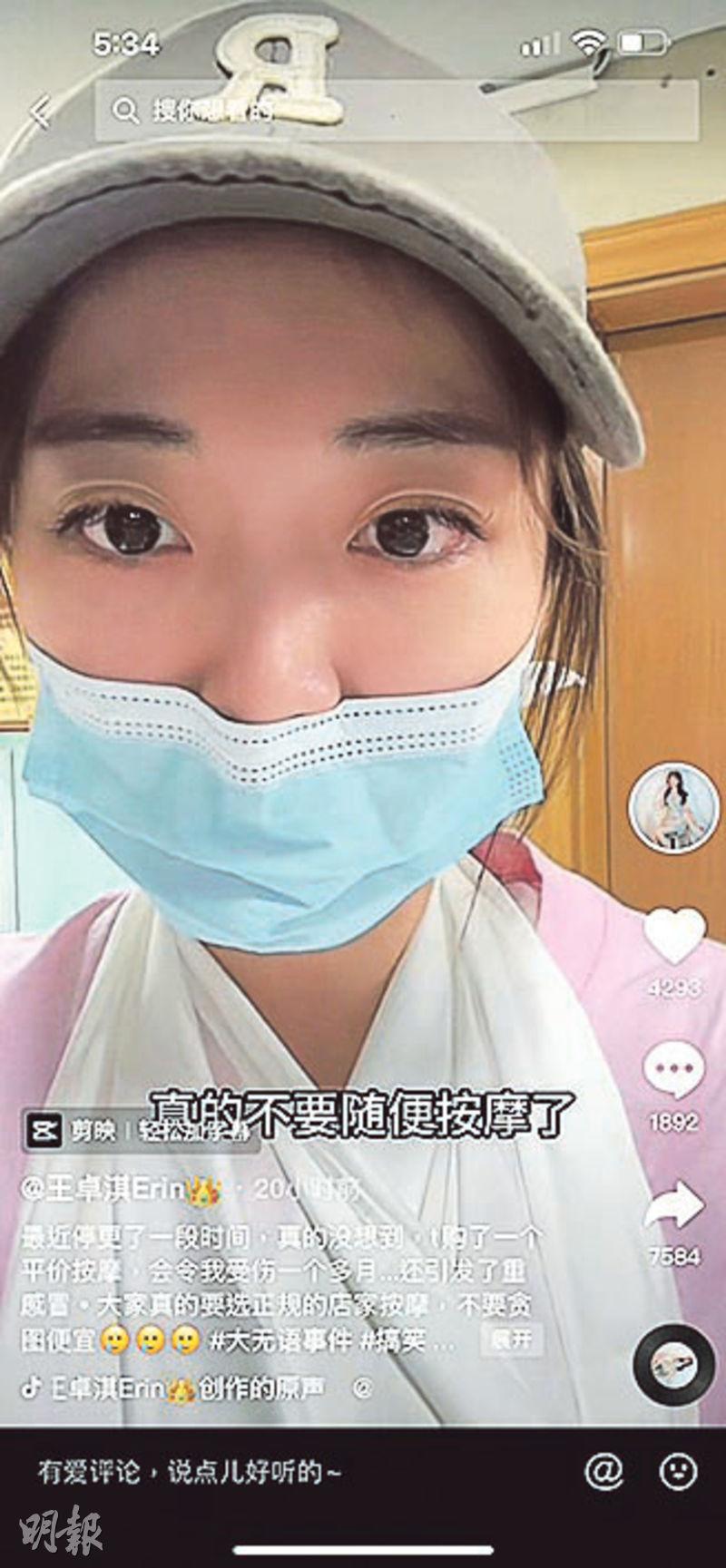
Task: Open the original sound by 王卓淇Erin
Action: 173,1388
